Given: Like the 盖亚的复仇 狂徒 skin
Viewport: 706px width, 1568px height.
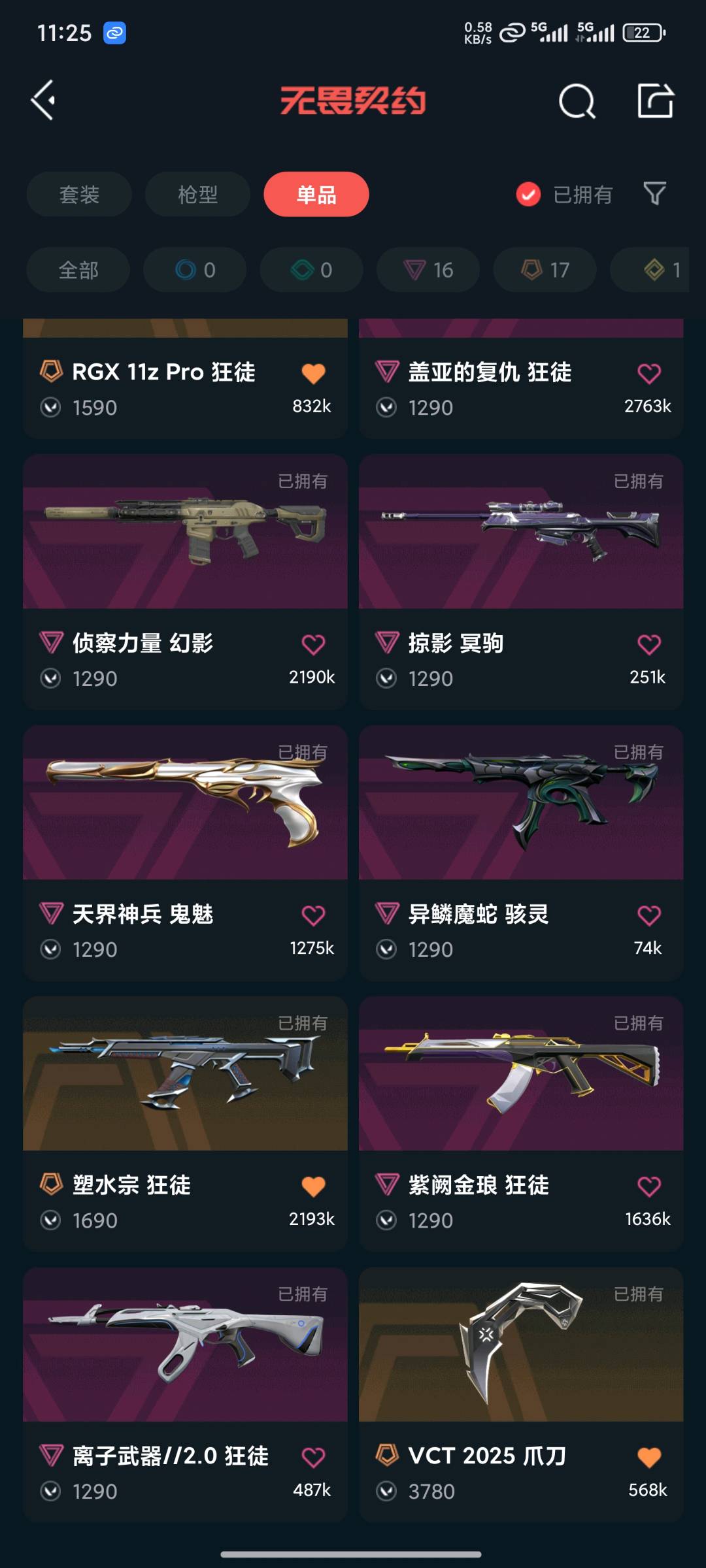Looking at the screenshot, I should click(x=648, y=374).
